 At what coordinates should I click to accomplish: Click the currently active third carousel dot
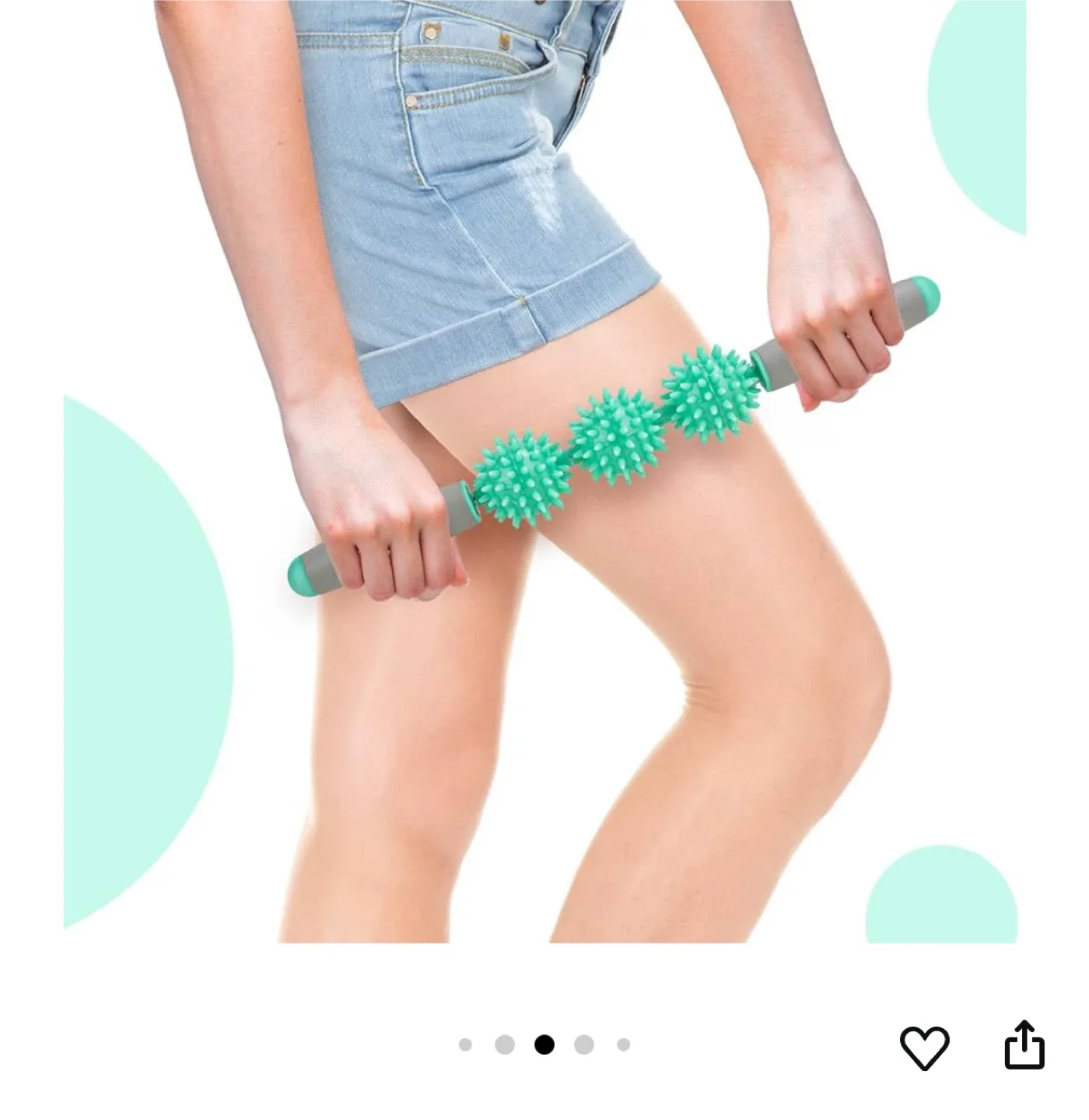[x=544, y=1045]
